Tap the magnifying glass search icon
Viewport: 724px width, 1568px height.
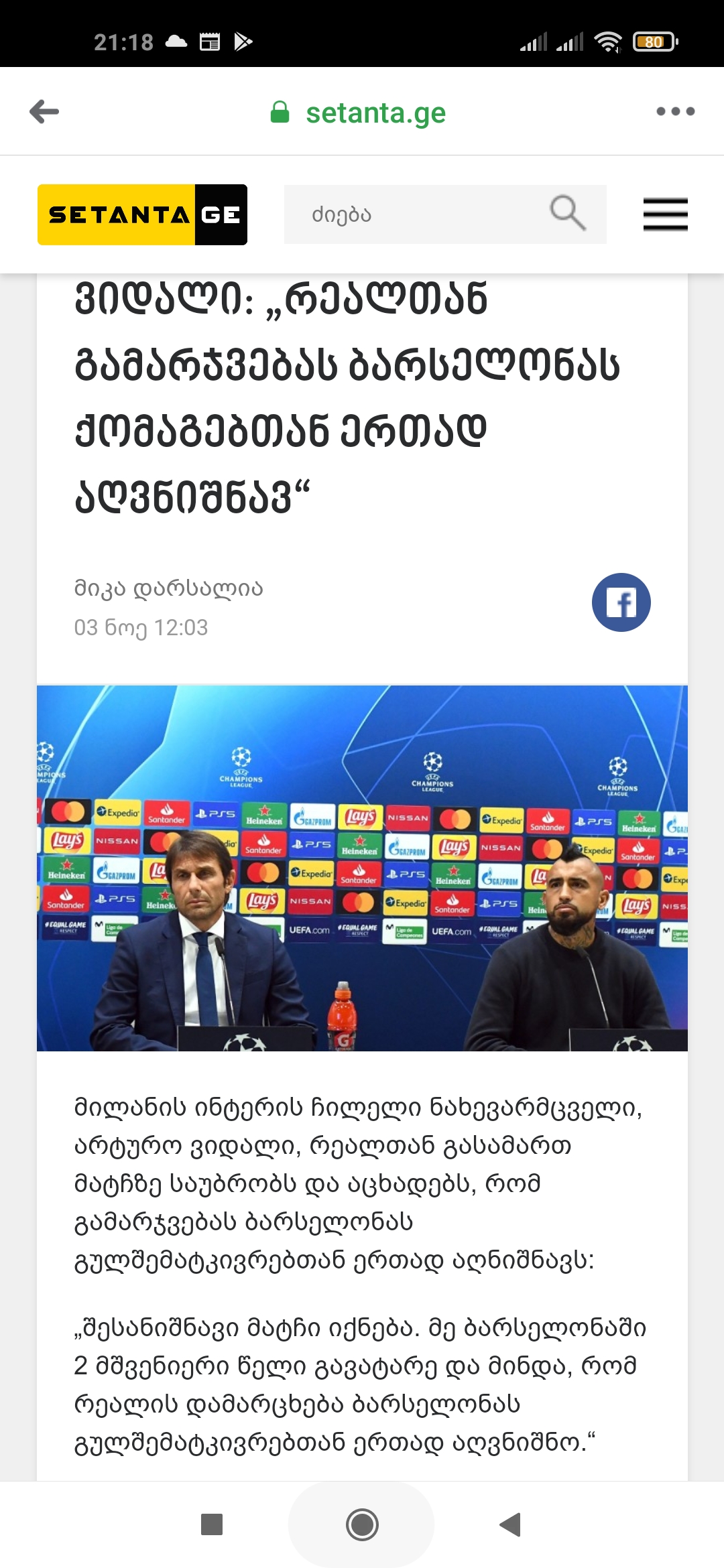(x=567, y=214)
